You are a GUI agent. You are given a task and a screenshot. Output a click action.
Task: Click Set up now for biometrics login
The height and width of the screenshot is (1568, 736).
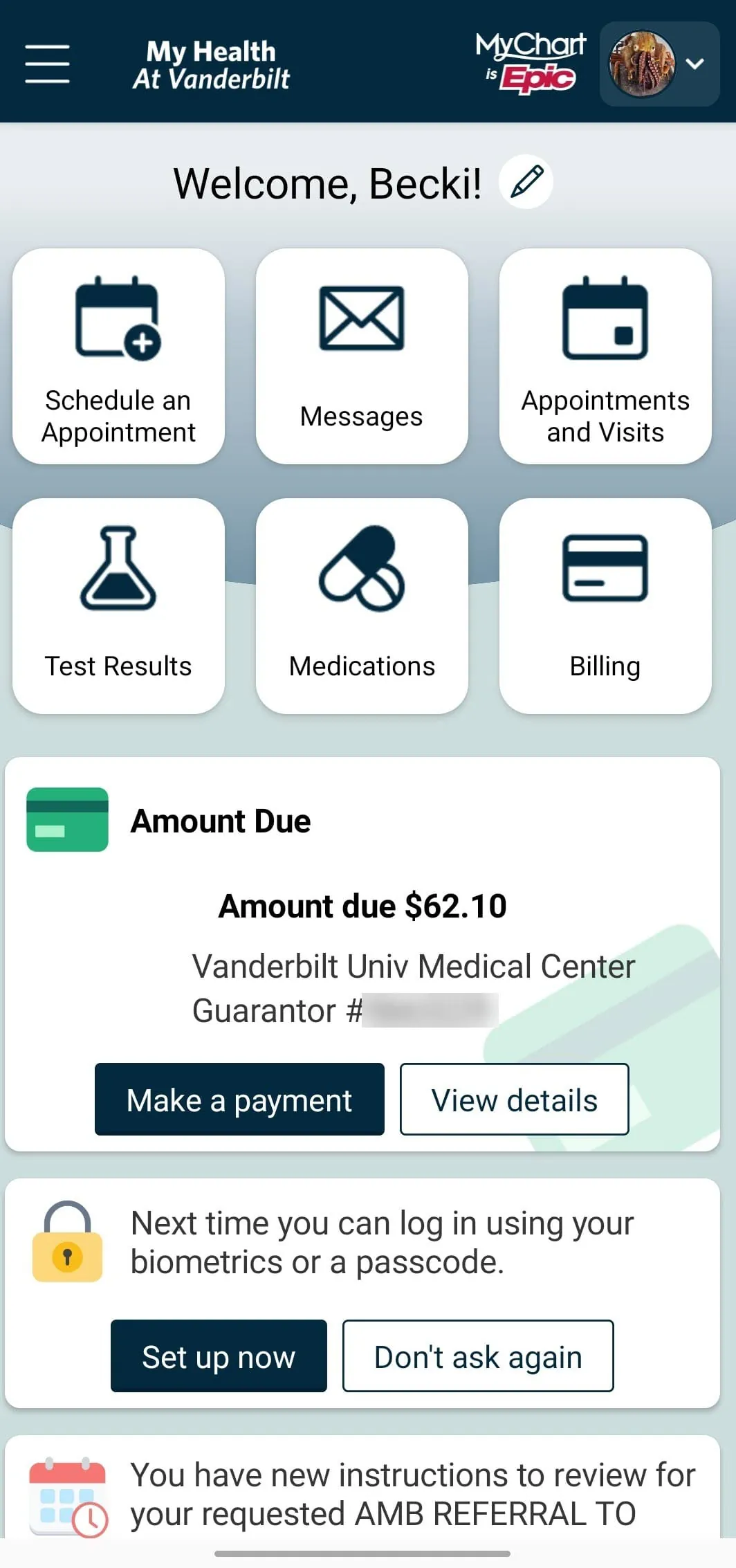pos(218,1356)
